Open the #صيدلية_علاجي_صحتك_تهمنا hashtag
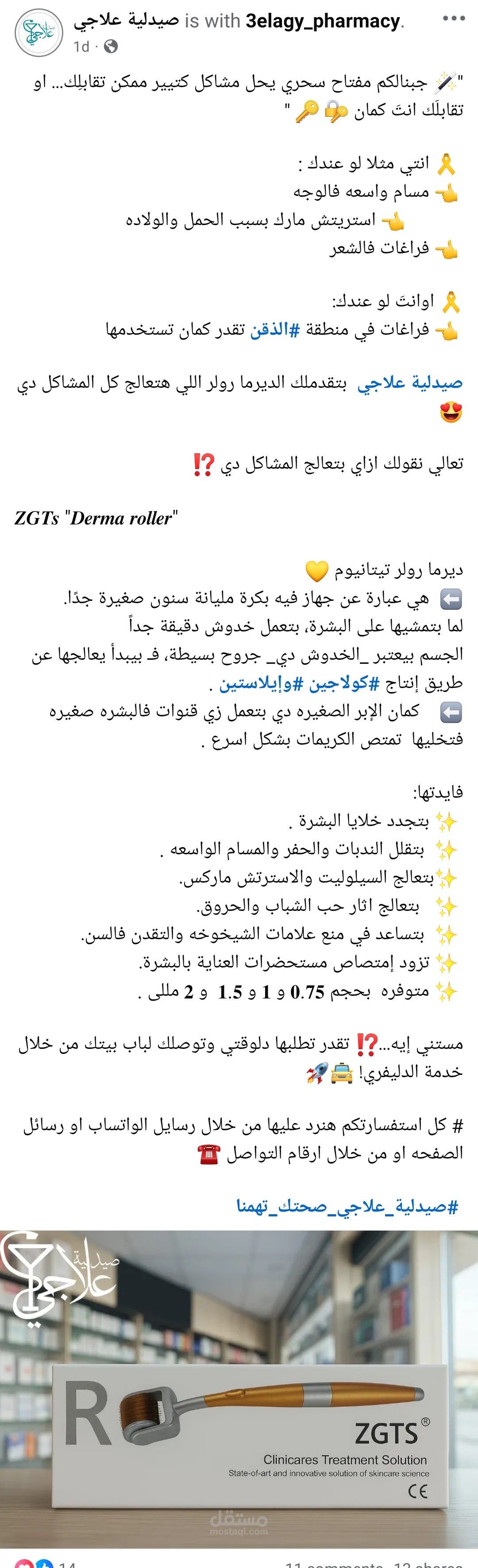The image size is (478, 1568). [x=347, y=1206]
